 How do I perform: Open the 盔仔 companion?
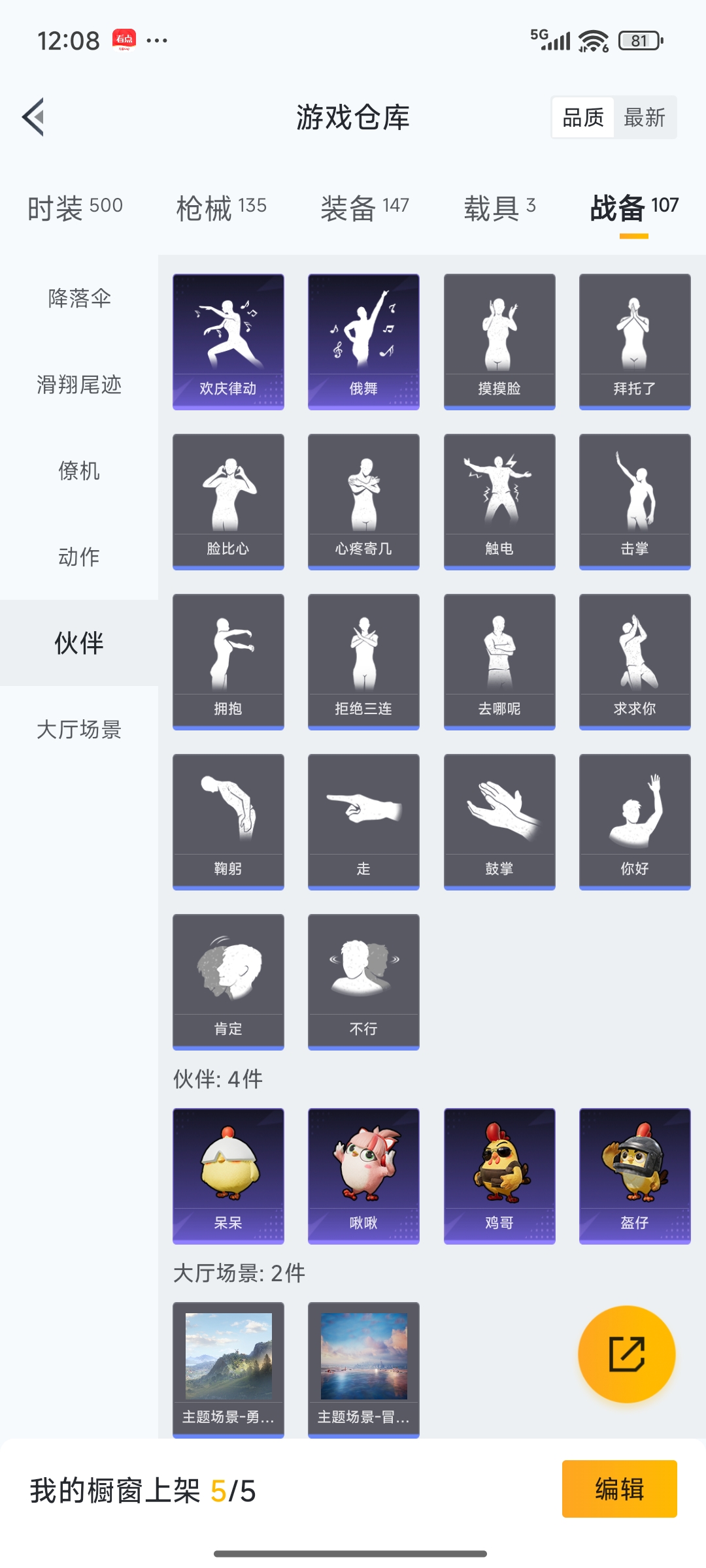click(x=635, y=1176)
